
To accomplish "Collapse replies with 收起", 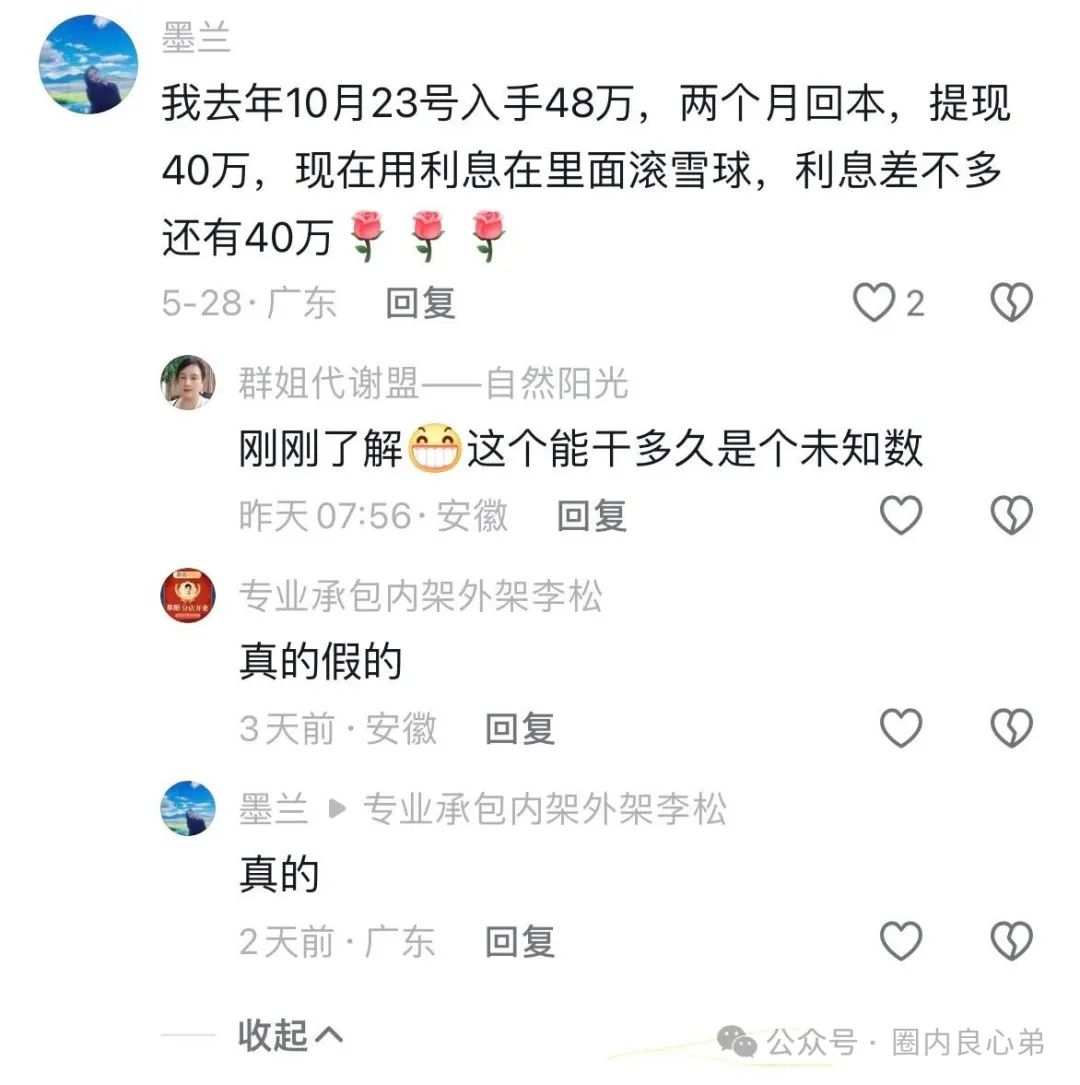I will (290, 1036).
